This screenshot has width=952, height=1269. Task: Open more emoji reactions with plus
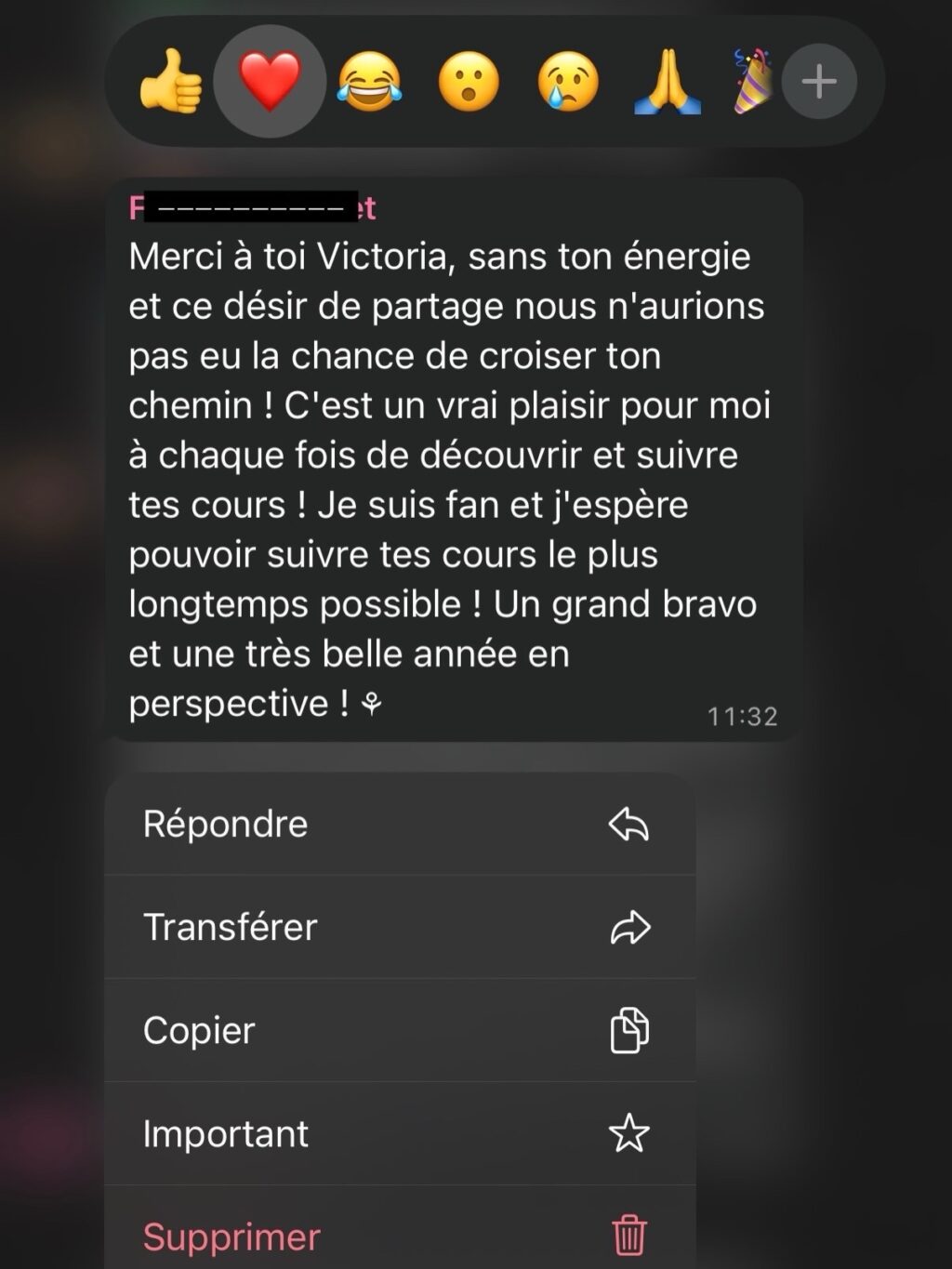click(819, 82)
